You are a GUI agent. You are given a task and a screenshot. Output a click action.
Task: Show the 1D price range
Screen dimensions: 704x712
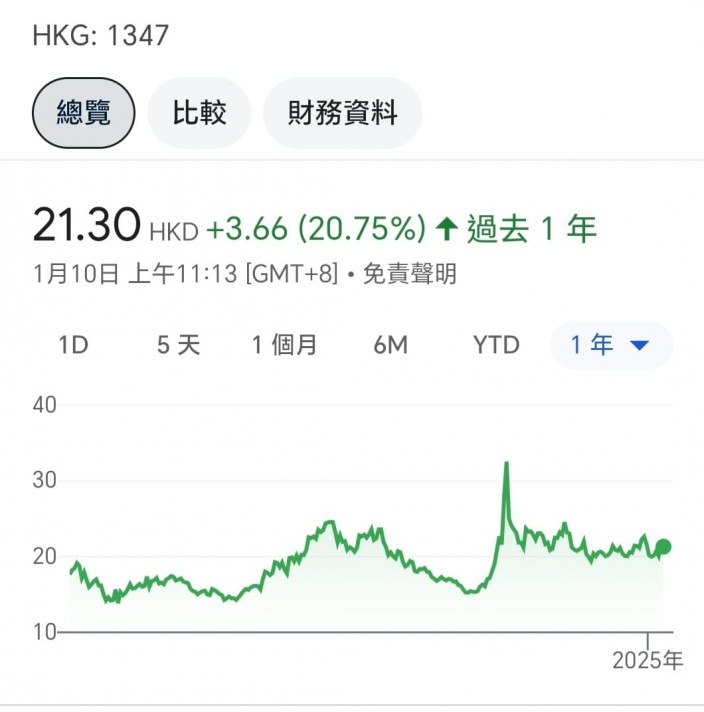click(x=74, y=345)
